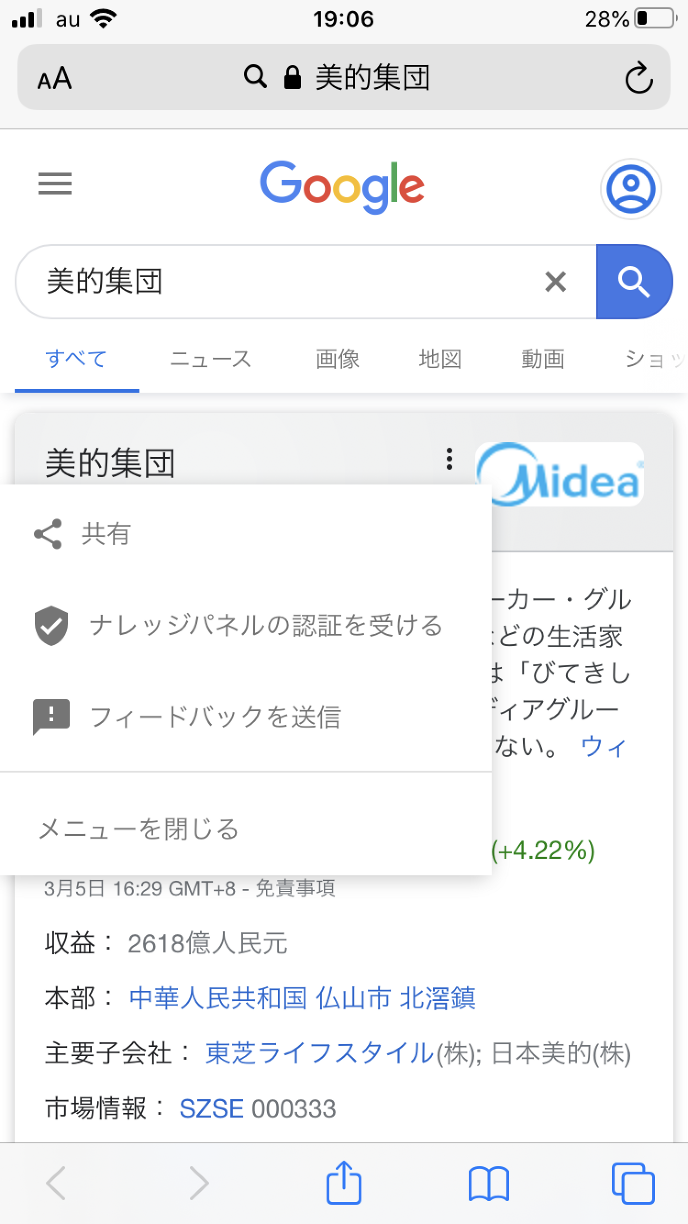The height and width of the screenshot is (1224, 688).
Task: Select 共有 from the popup menu
Action: point(106,535)
